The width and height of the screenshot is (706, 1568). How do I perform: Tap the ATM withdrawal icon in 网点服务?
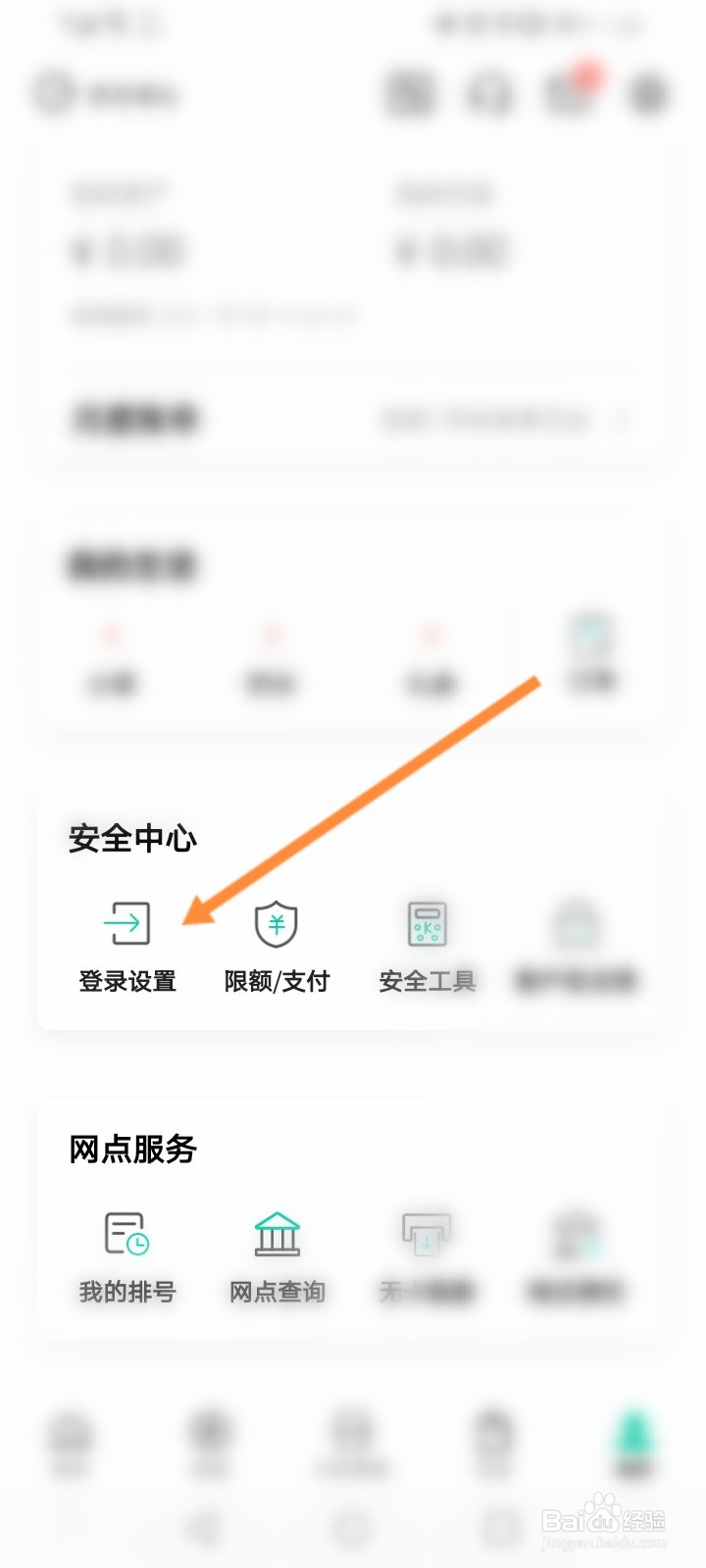(x=427, y=1237)
